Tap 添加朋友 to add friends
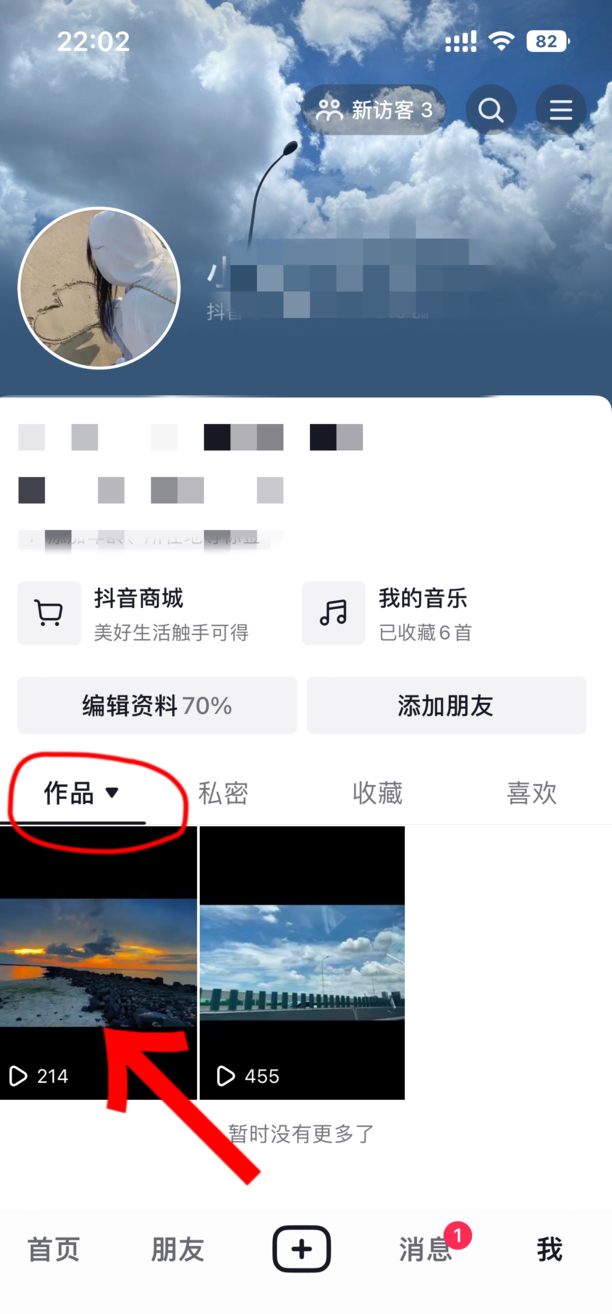 pos(446,706)
